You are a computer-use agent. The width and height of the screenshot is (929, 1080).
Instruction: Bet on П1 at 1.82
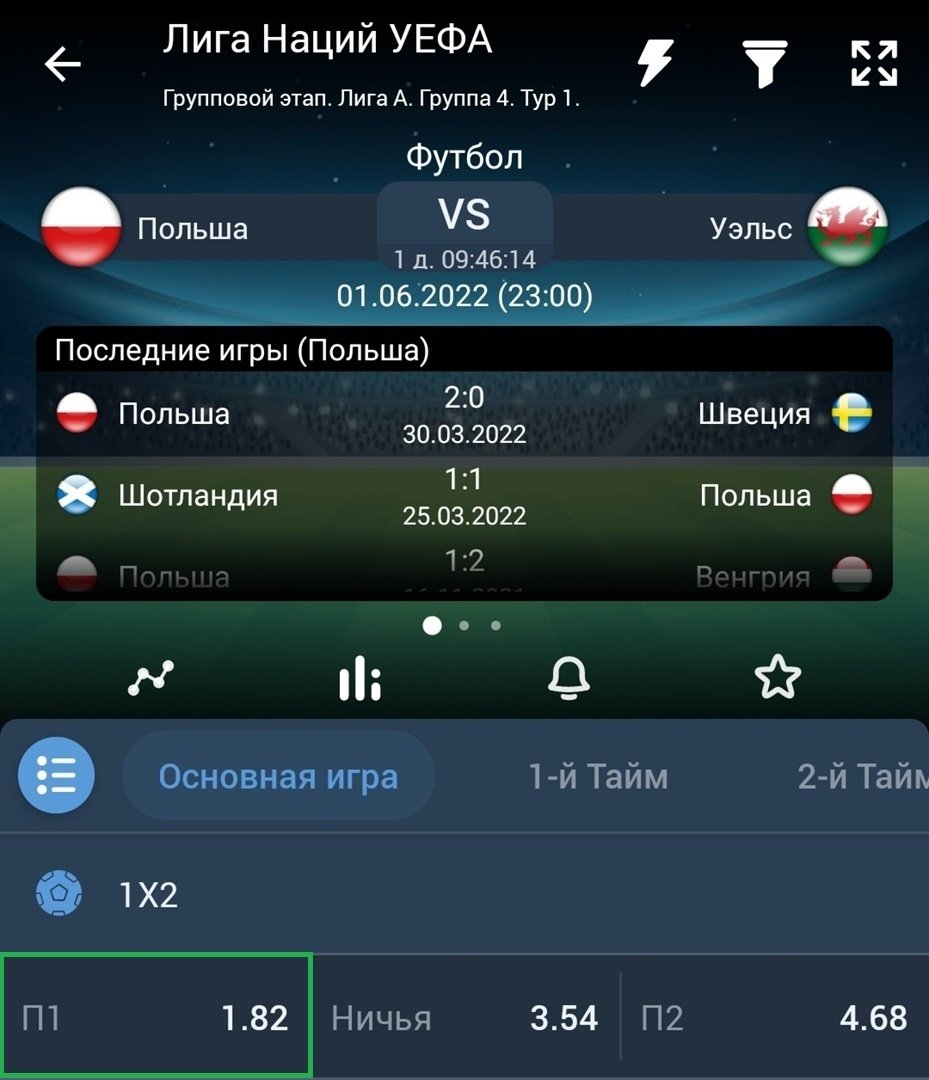coord(156,1018)
